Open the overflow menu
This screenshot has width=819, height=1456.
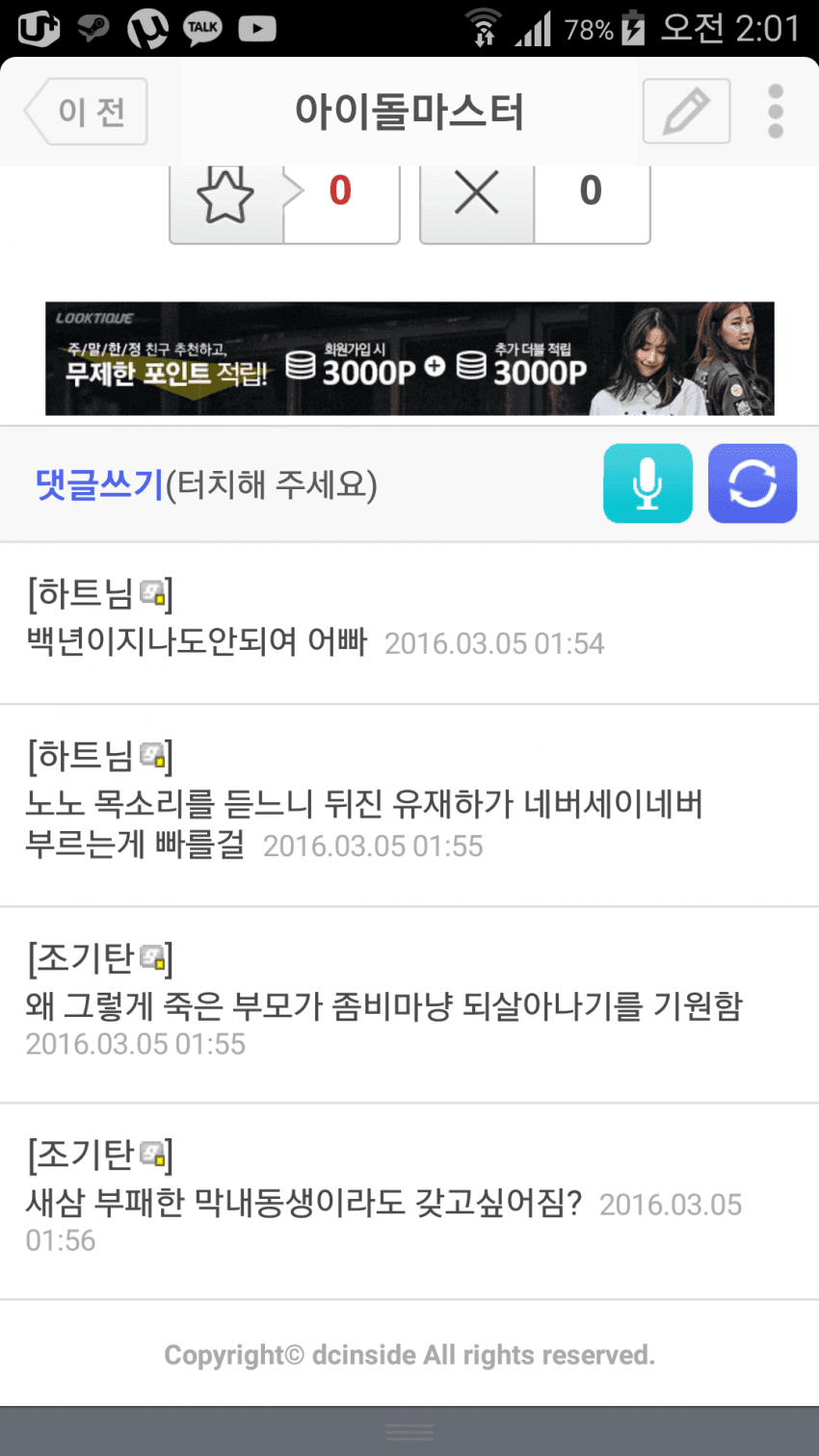(776, 112)
